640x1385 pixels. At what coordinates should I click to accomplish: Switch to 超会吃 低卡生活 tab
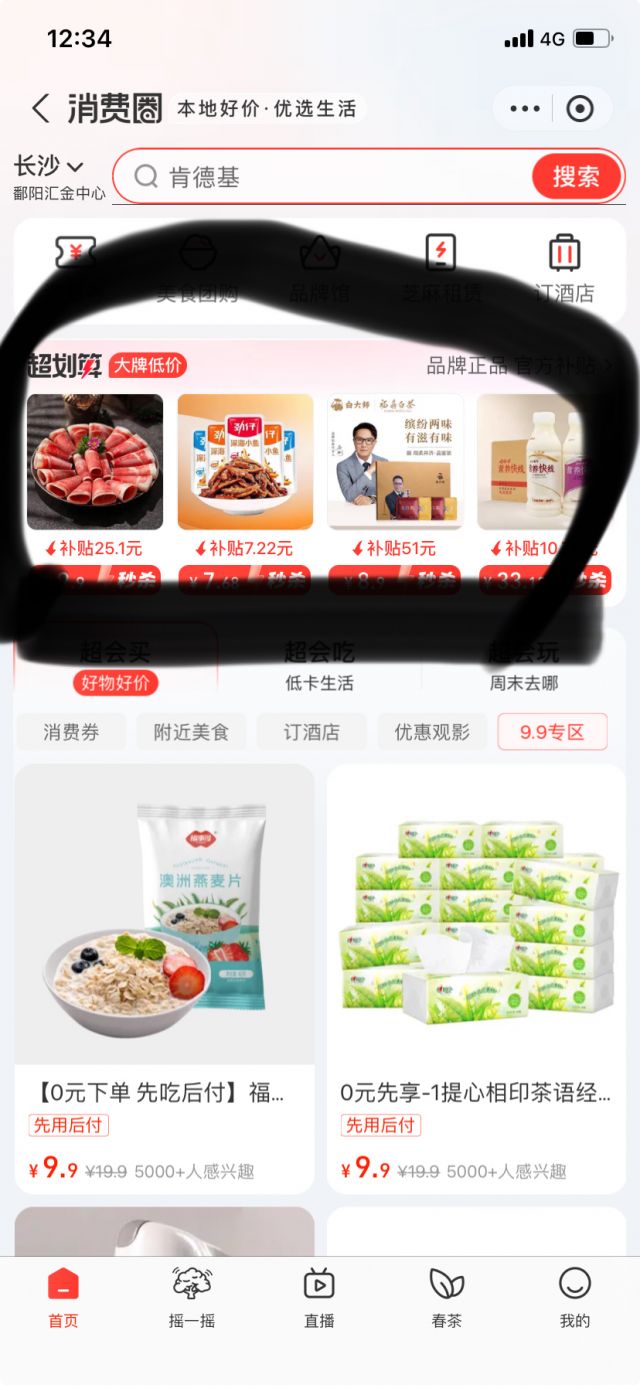(x=319, y=667)
